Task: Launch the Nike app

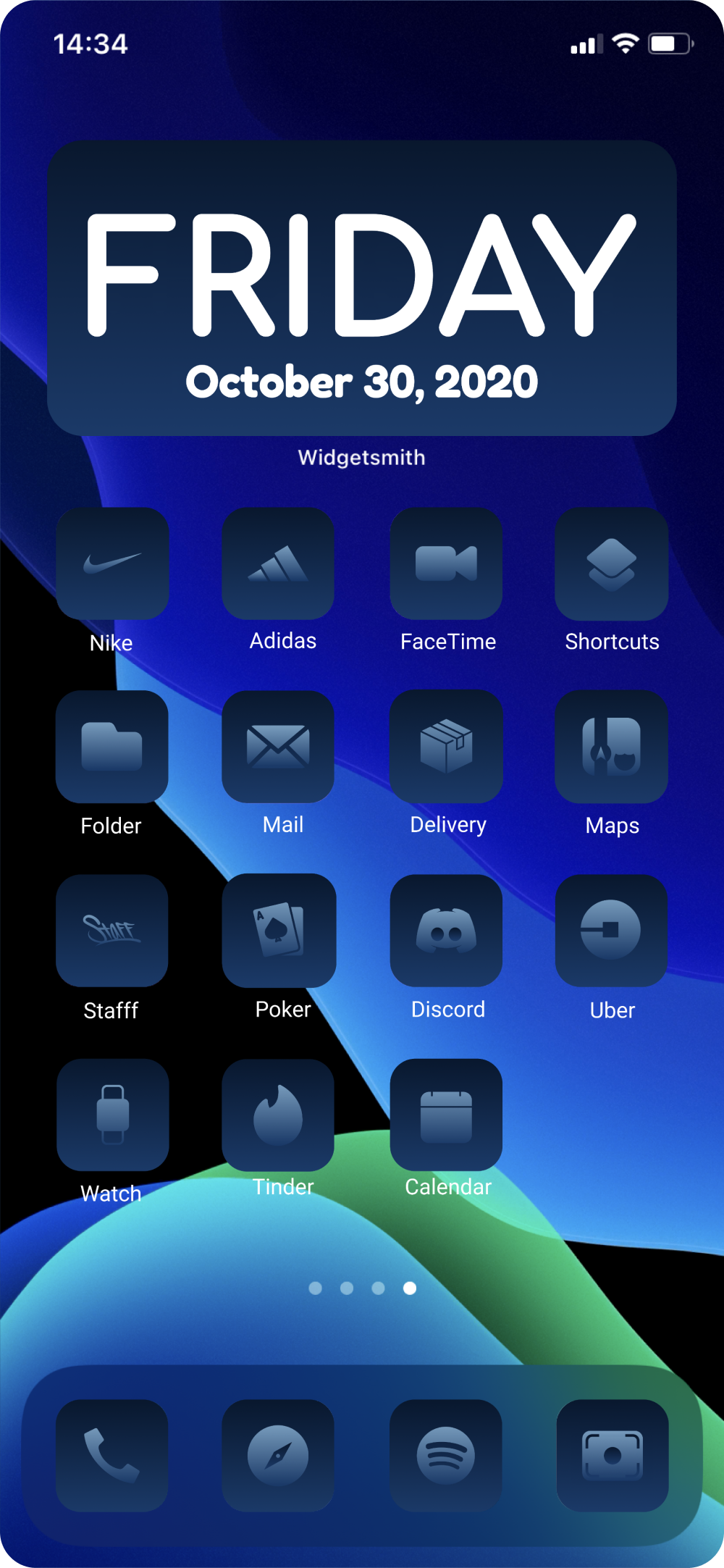Action: [x=112, y=563]
